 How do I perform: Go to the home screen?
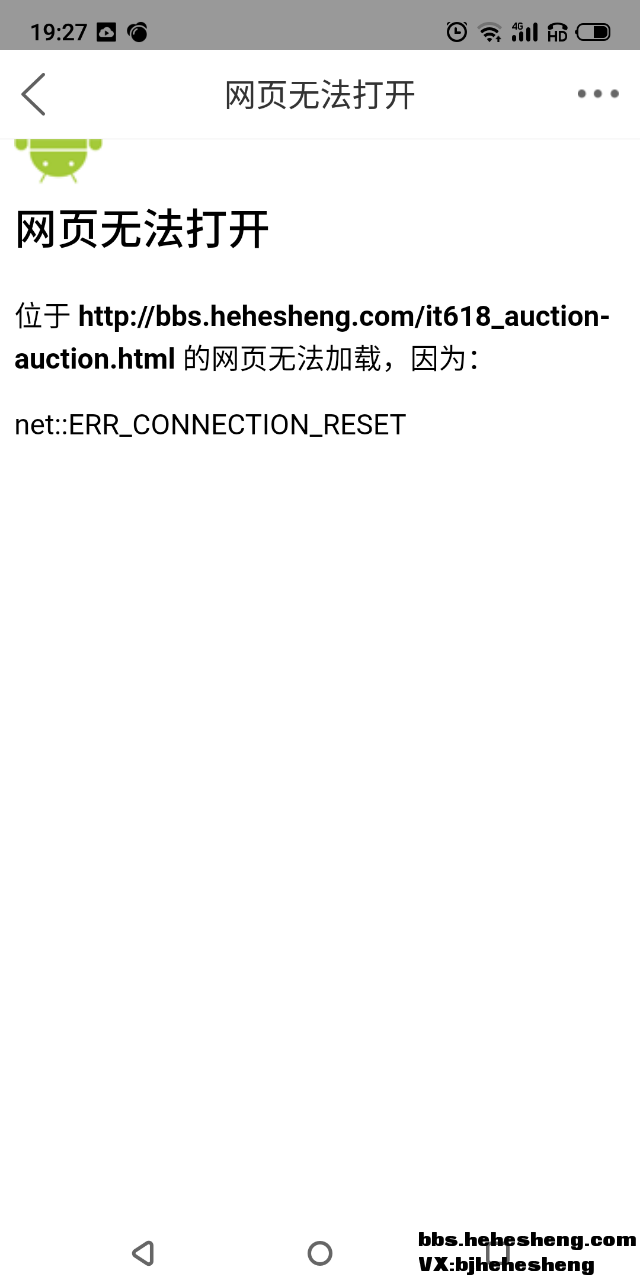pyautogui.click(x=320, y=1252)
